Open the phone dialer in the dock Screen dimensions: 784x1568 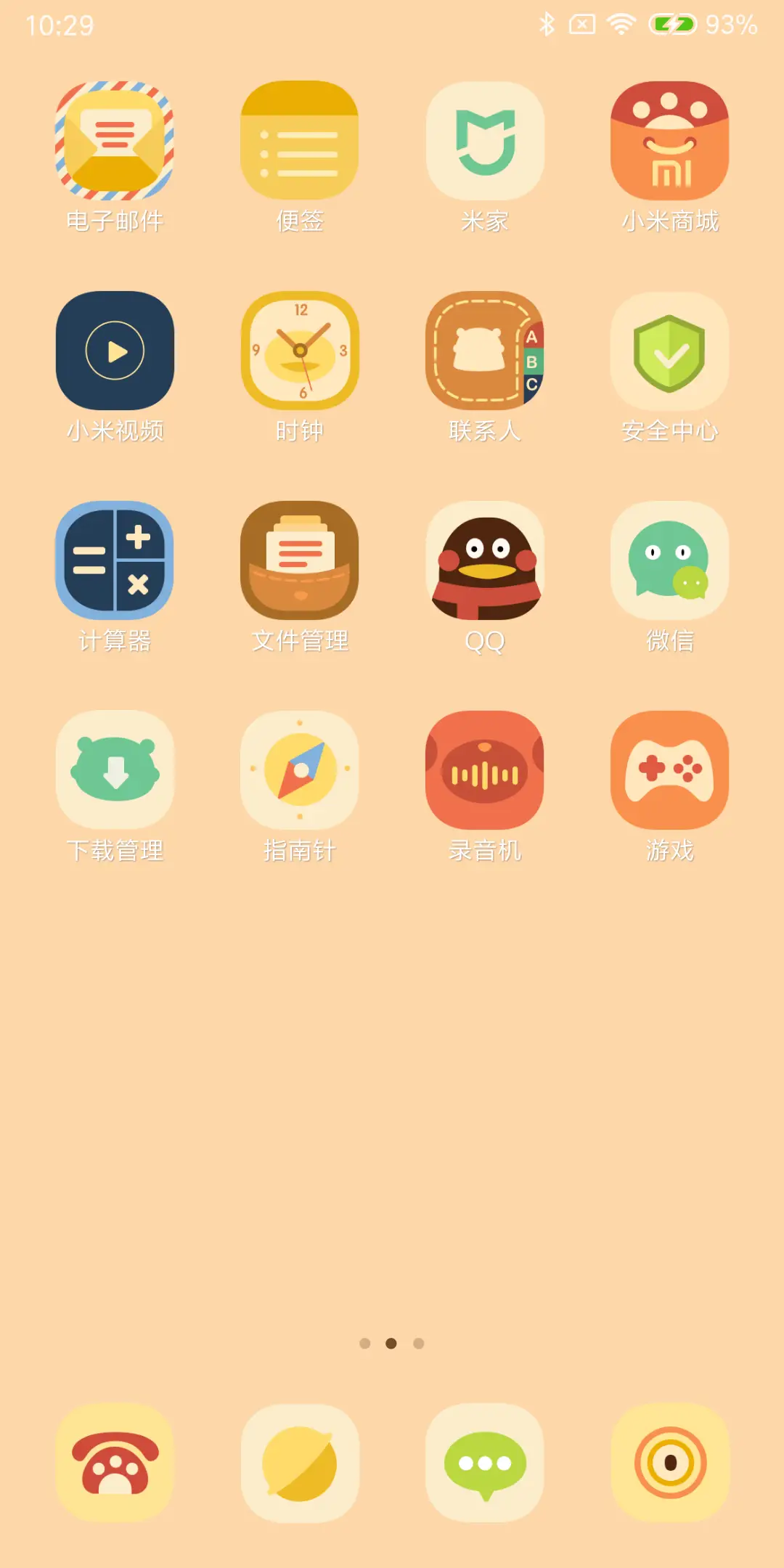point(115,1463)
